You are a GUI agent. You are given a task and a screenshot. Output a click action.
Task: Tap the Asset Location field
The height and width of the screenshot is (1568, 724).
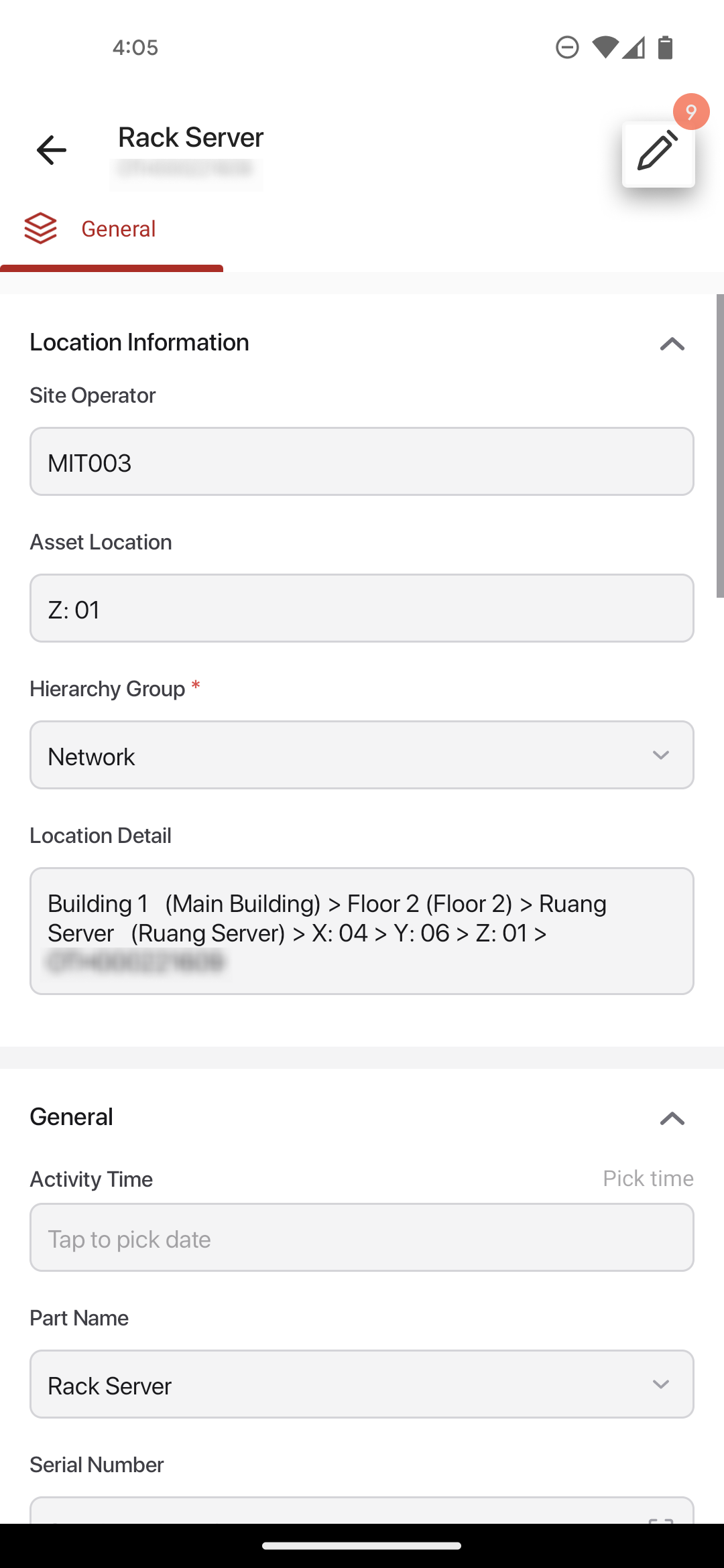(362, 608)
